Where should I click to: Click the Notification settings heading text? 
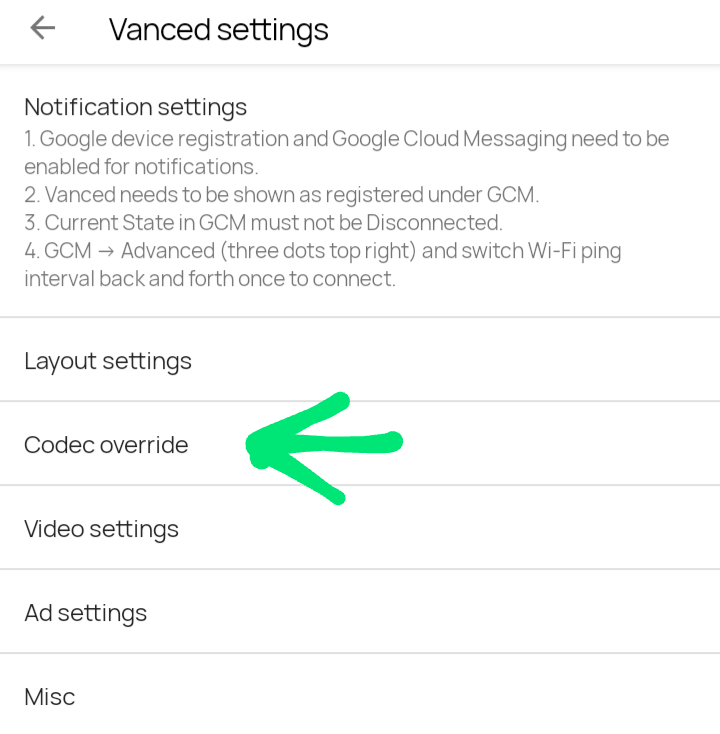click(x=135, y=107)
